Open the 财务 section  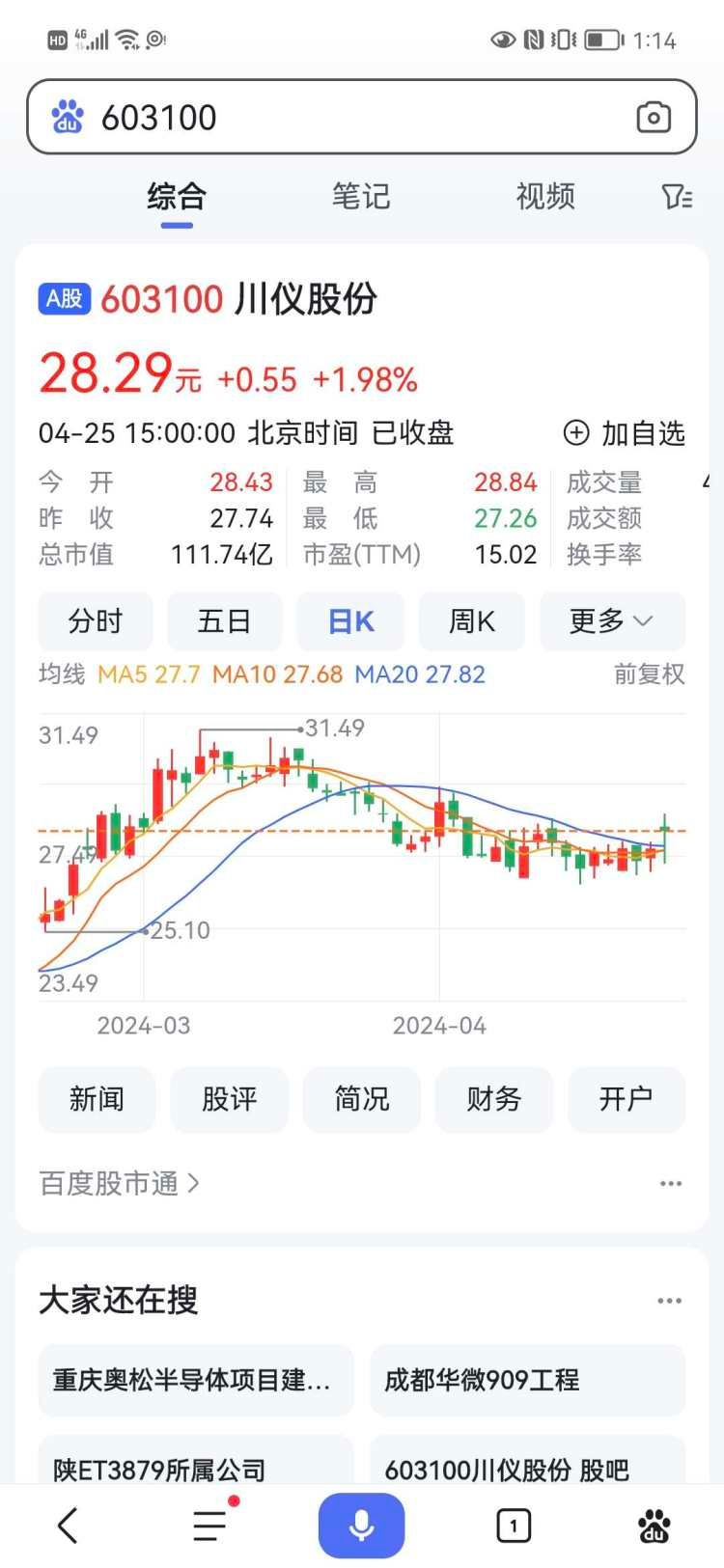coord(494,1099)
